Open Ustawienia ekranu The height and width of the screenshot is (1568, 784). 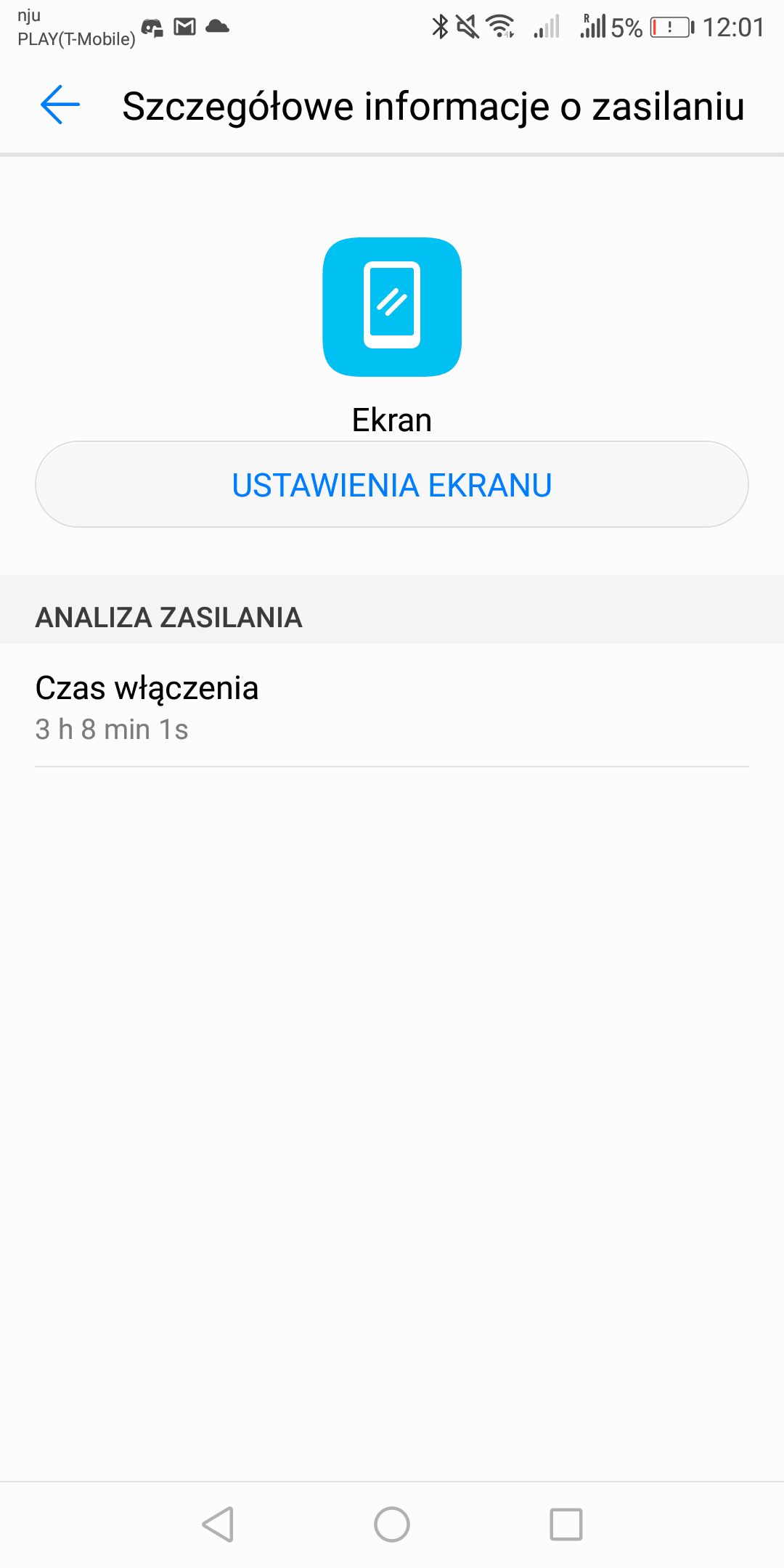392,485
